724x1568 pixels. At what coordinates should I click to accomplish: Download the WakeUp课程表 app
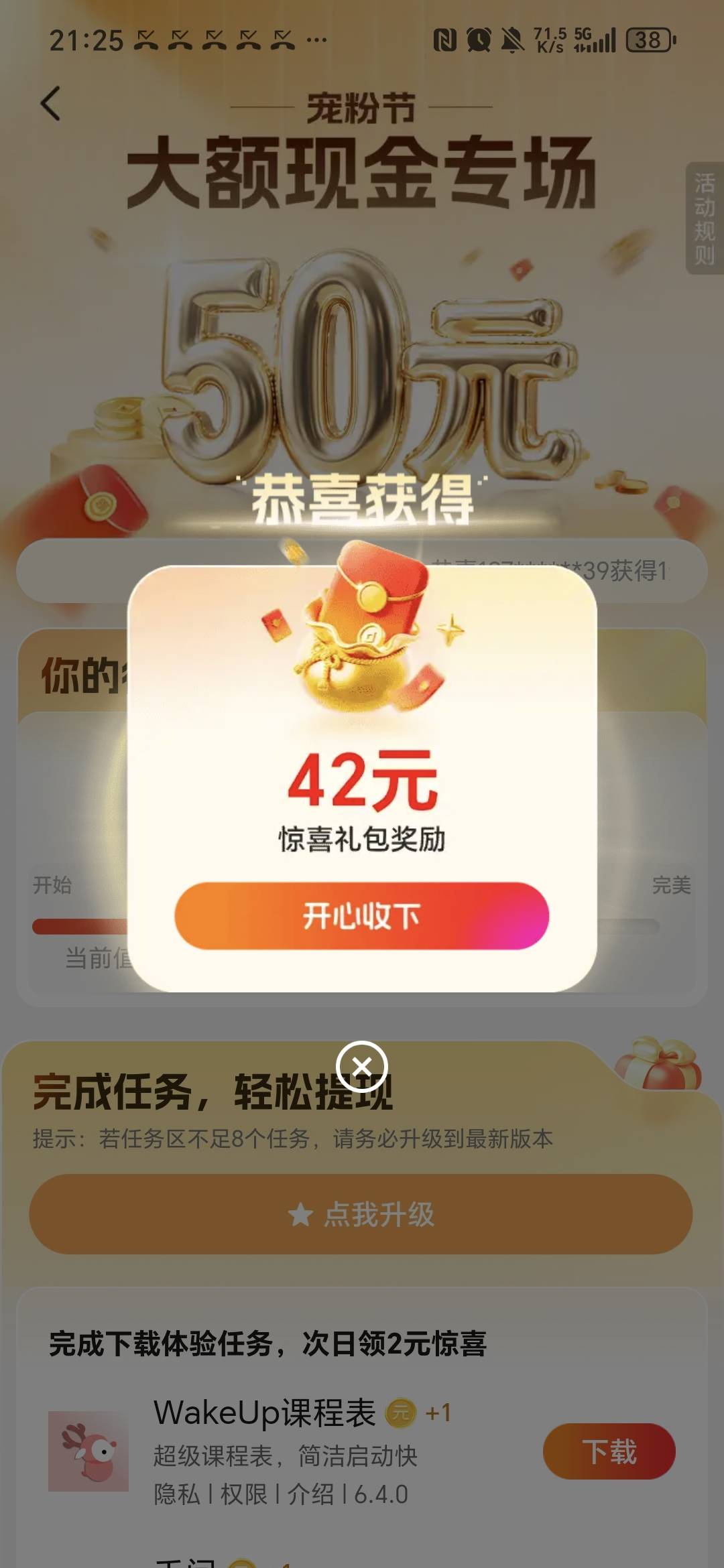point(609,1451)
